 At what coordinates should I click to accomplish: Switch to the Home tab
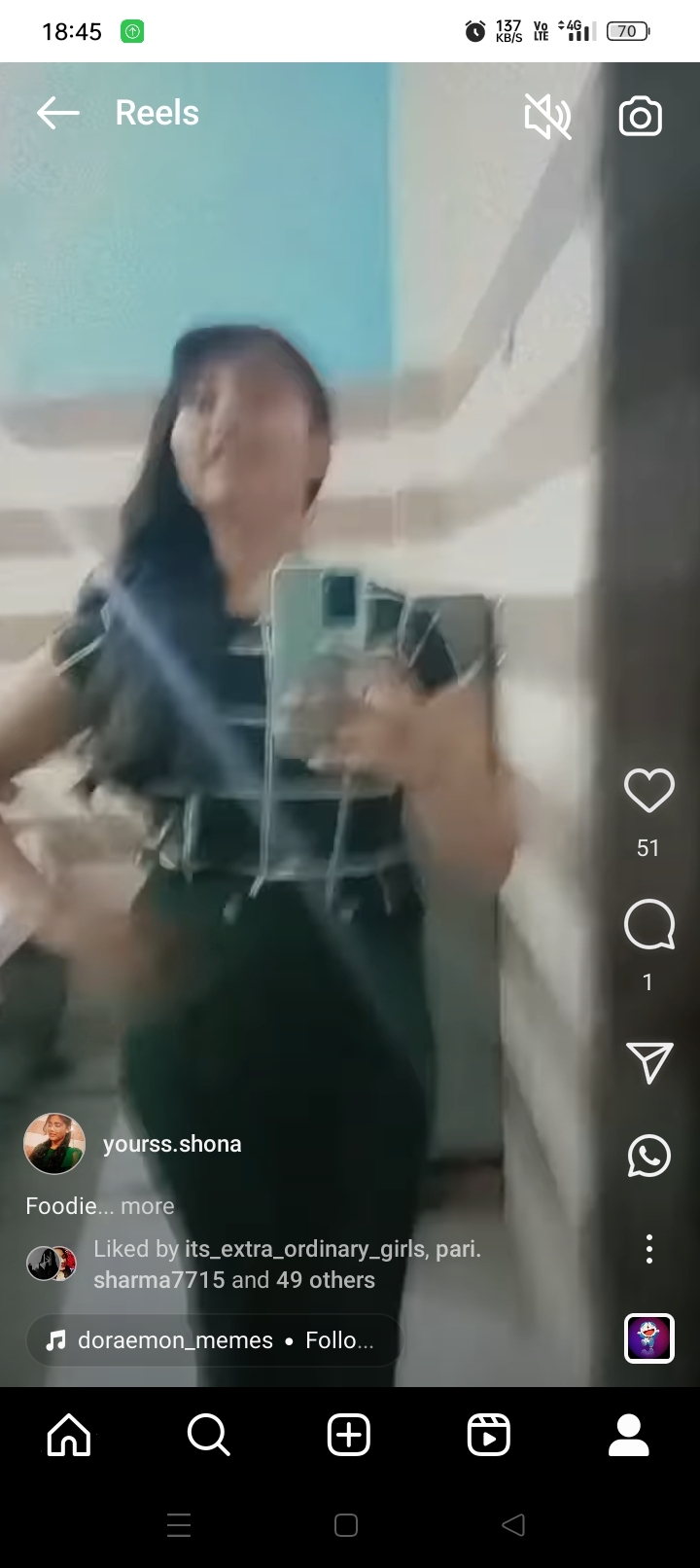(x=69, y=1435)
